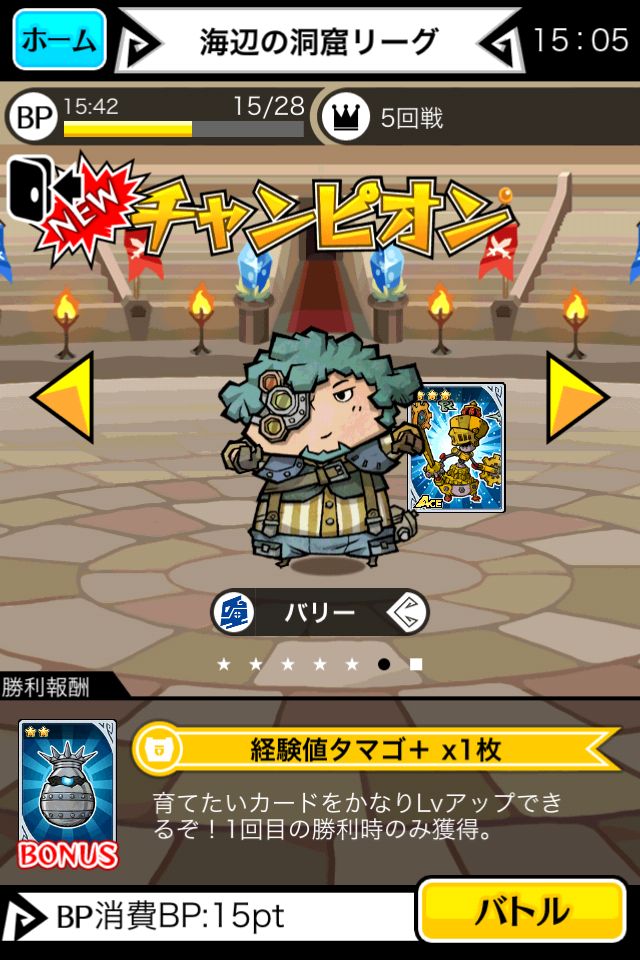Go to the previous opponent with left arrow
The image size is (640, 960).
(64, 397)
